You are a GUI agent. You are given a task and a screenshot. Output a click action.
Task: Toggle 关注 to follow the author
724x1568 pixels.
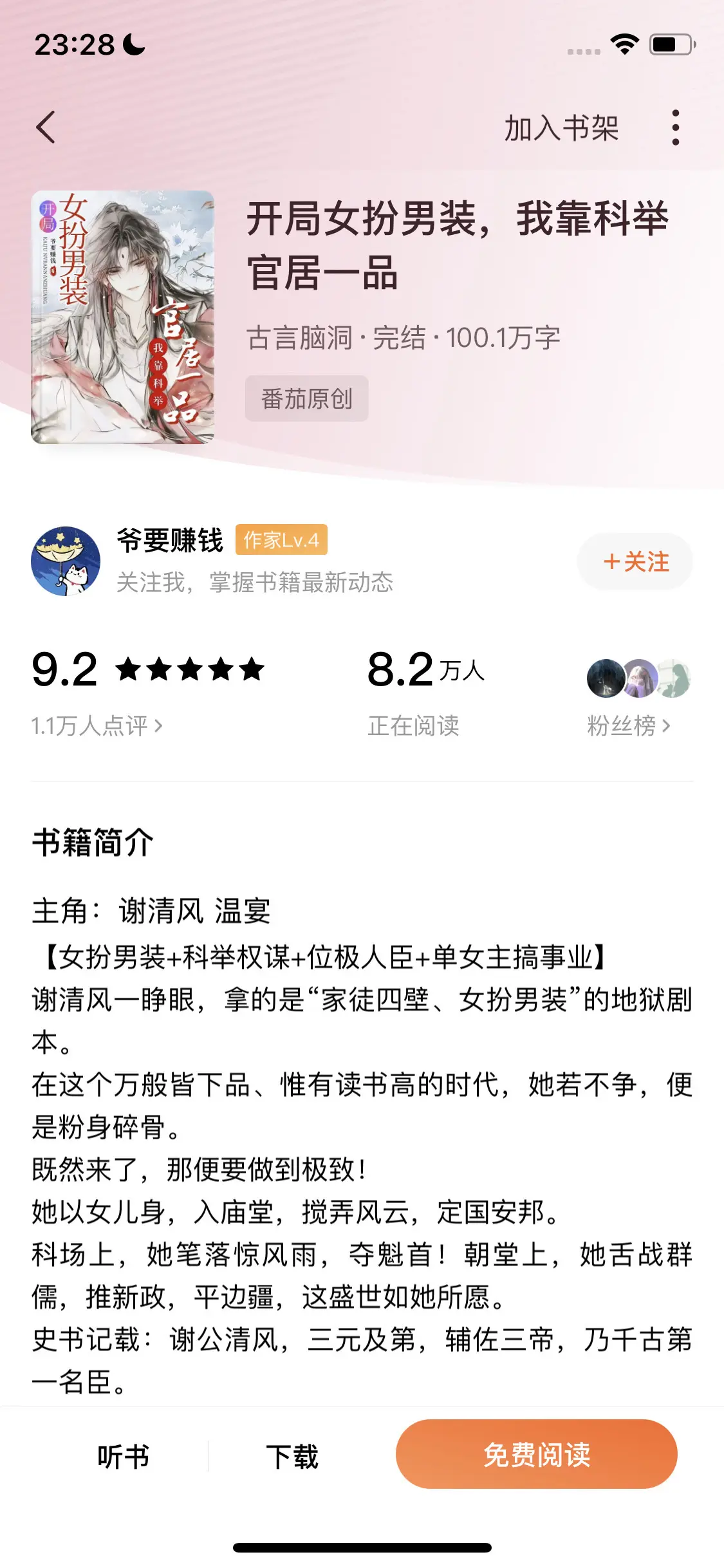point(635,561)
